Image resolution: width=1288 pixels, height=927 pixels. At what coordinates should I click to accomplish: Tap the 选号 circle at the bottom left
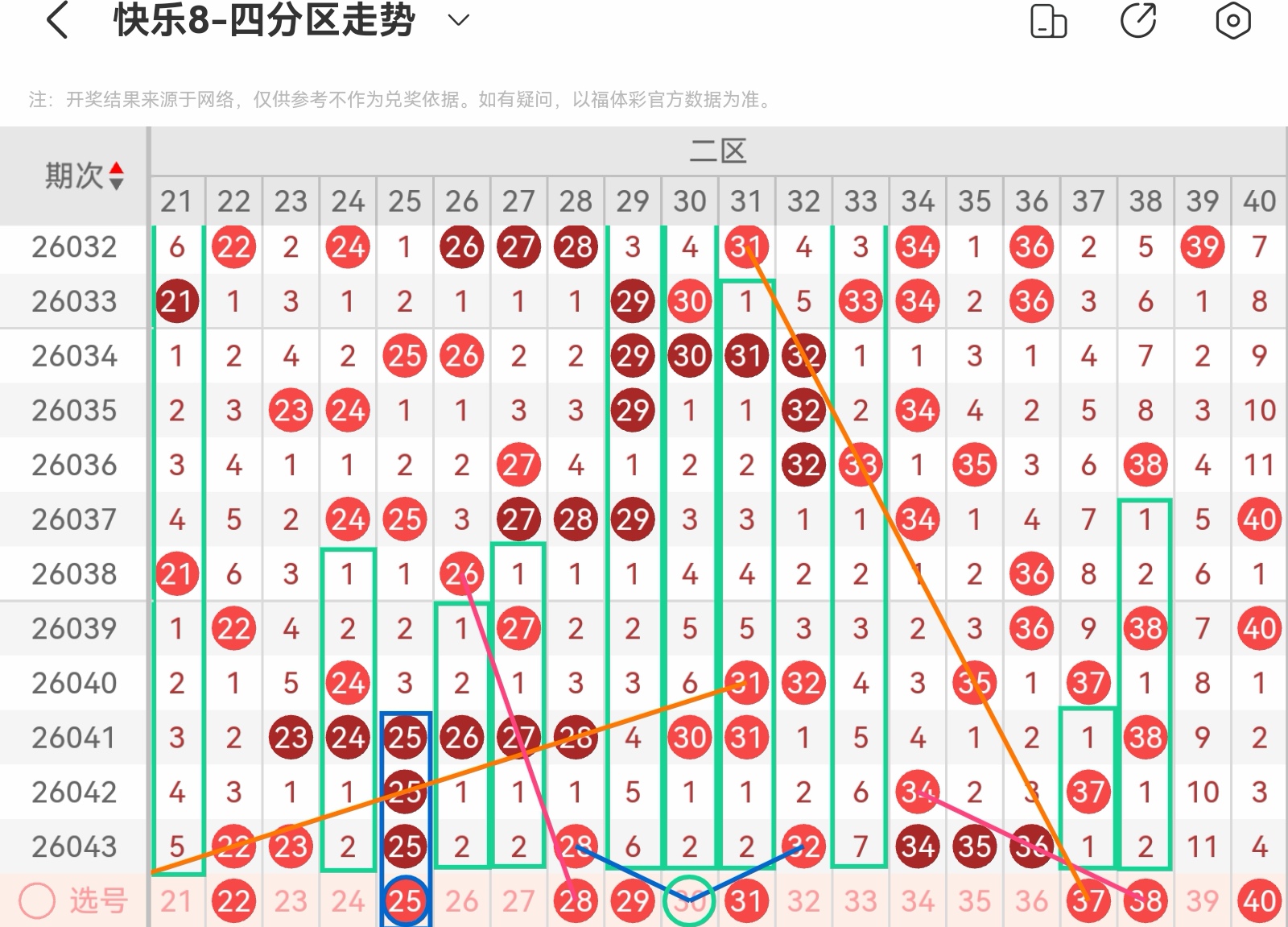tap(37, 900)
